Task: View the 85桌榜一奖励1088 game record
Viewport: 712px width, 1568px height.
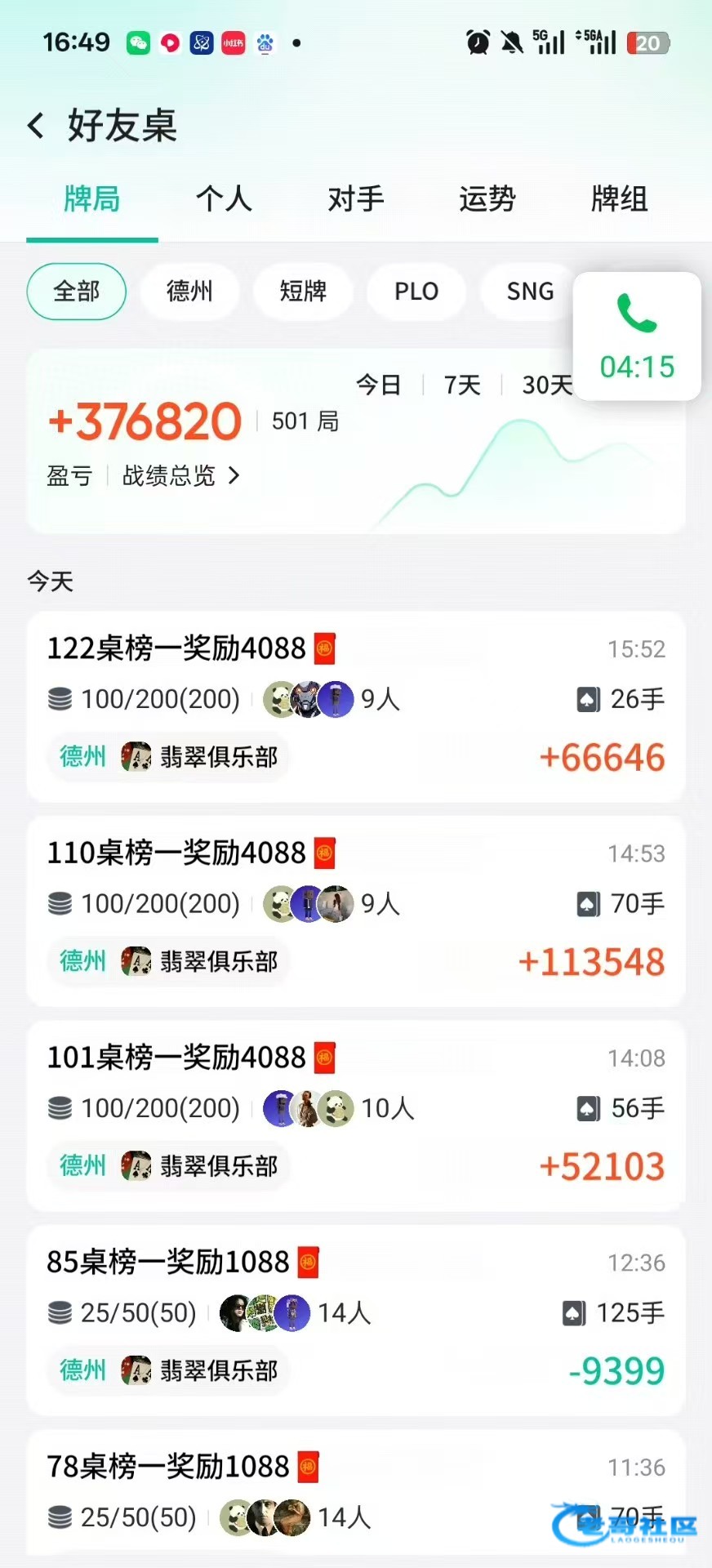Action: (356, 1319)
